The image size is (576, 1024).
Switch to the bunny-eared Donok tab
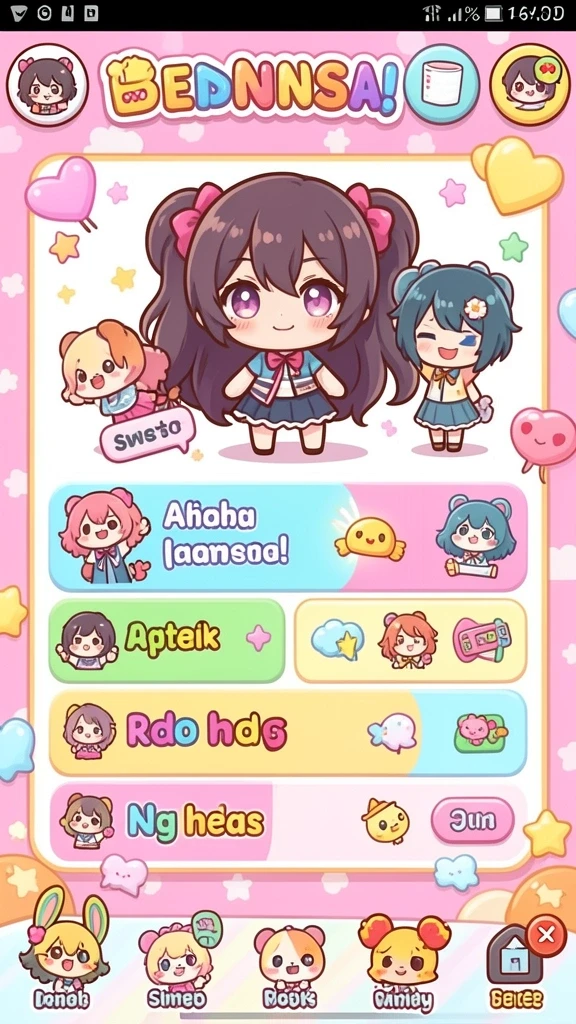click(63, 954)
